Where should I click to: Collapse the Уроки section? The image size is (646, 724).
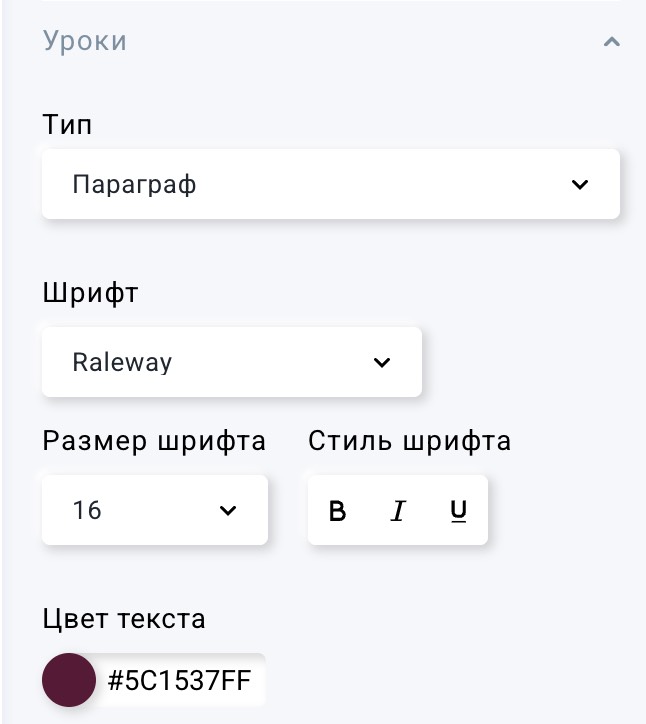pyautogui.click(x=612, y=42)
